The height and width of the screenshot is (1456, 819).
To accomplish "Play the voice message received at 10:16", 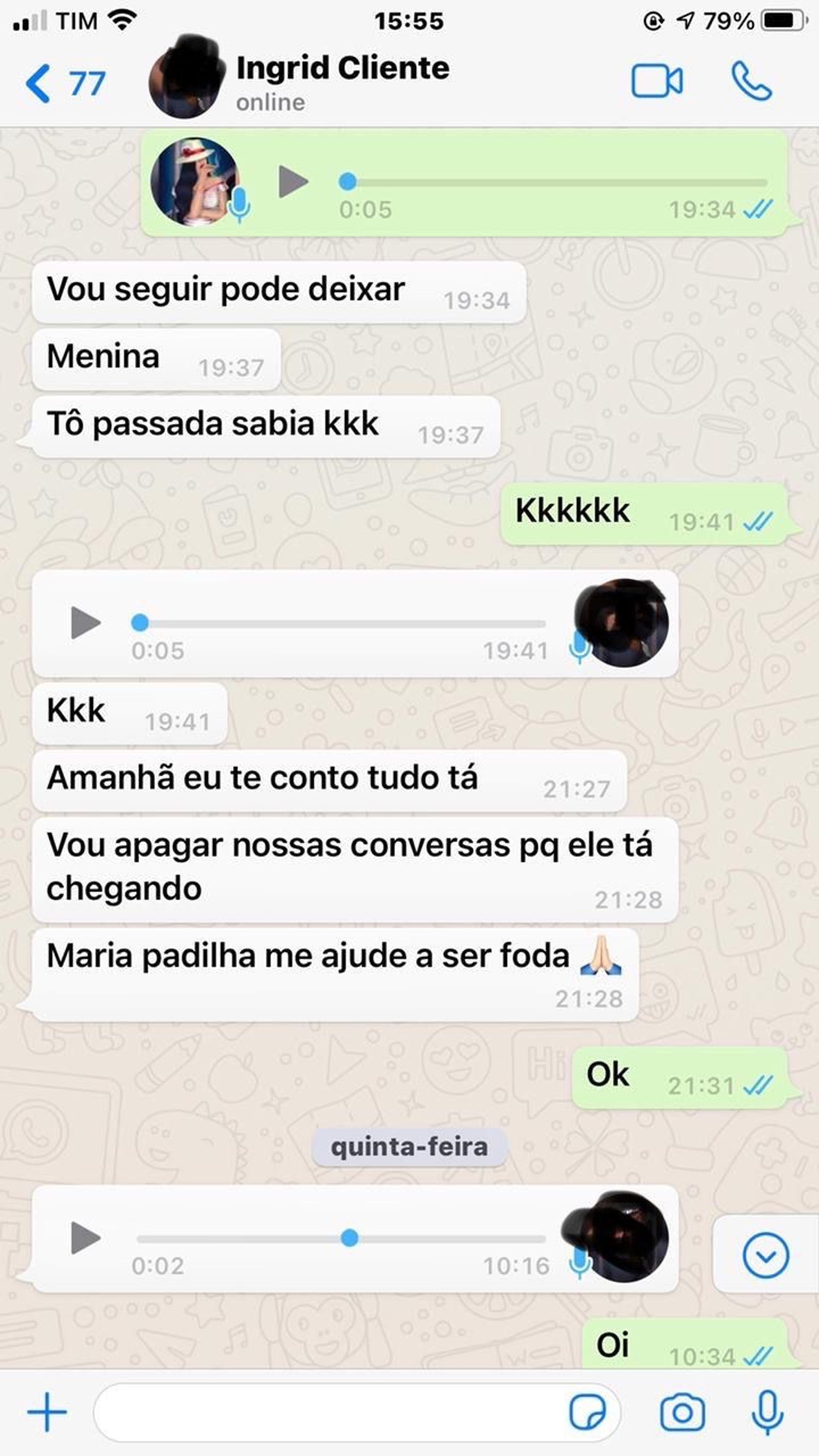I will click(85, 1238).
